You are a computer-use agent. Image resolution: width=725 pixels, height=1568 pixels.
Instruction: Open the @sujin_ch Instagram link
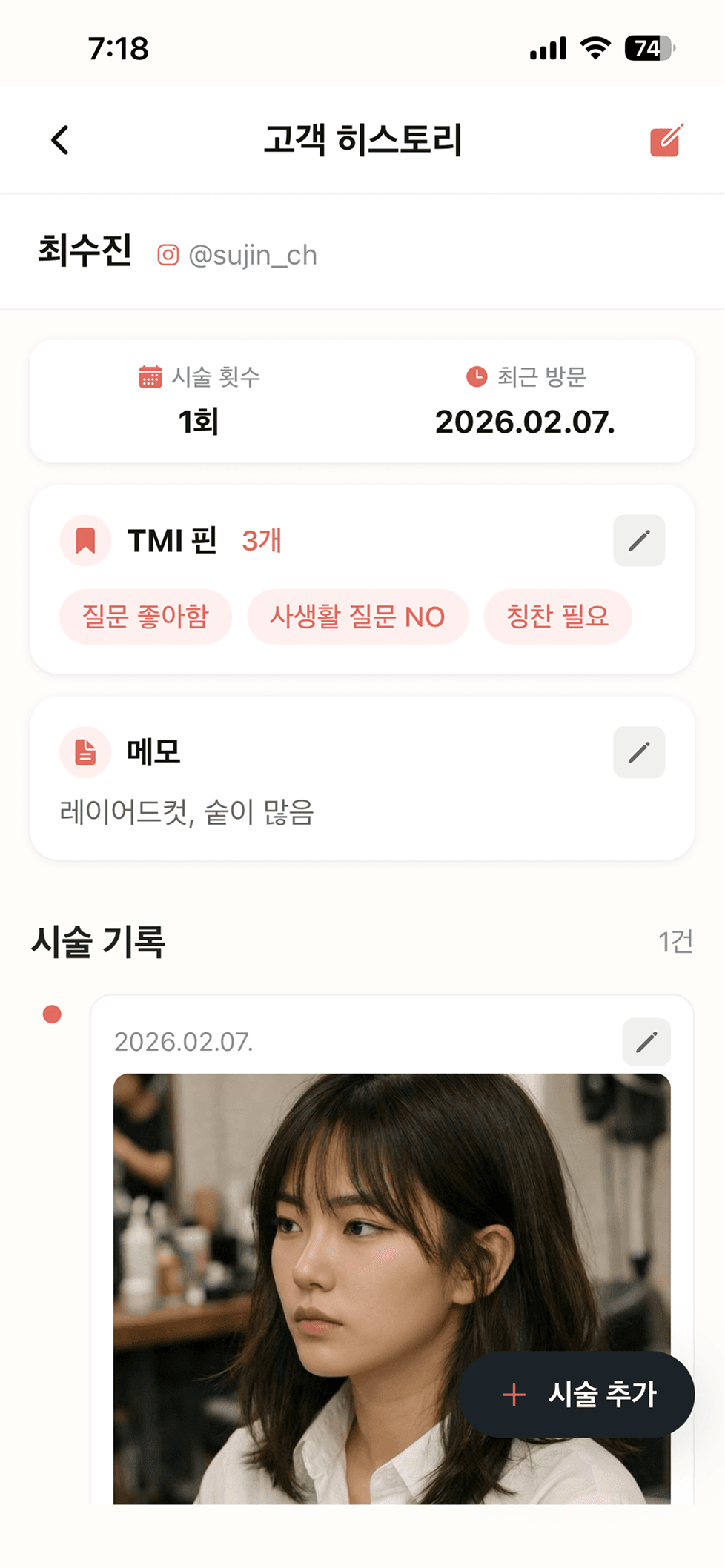click(x=237, y=255)
